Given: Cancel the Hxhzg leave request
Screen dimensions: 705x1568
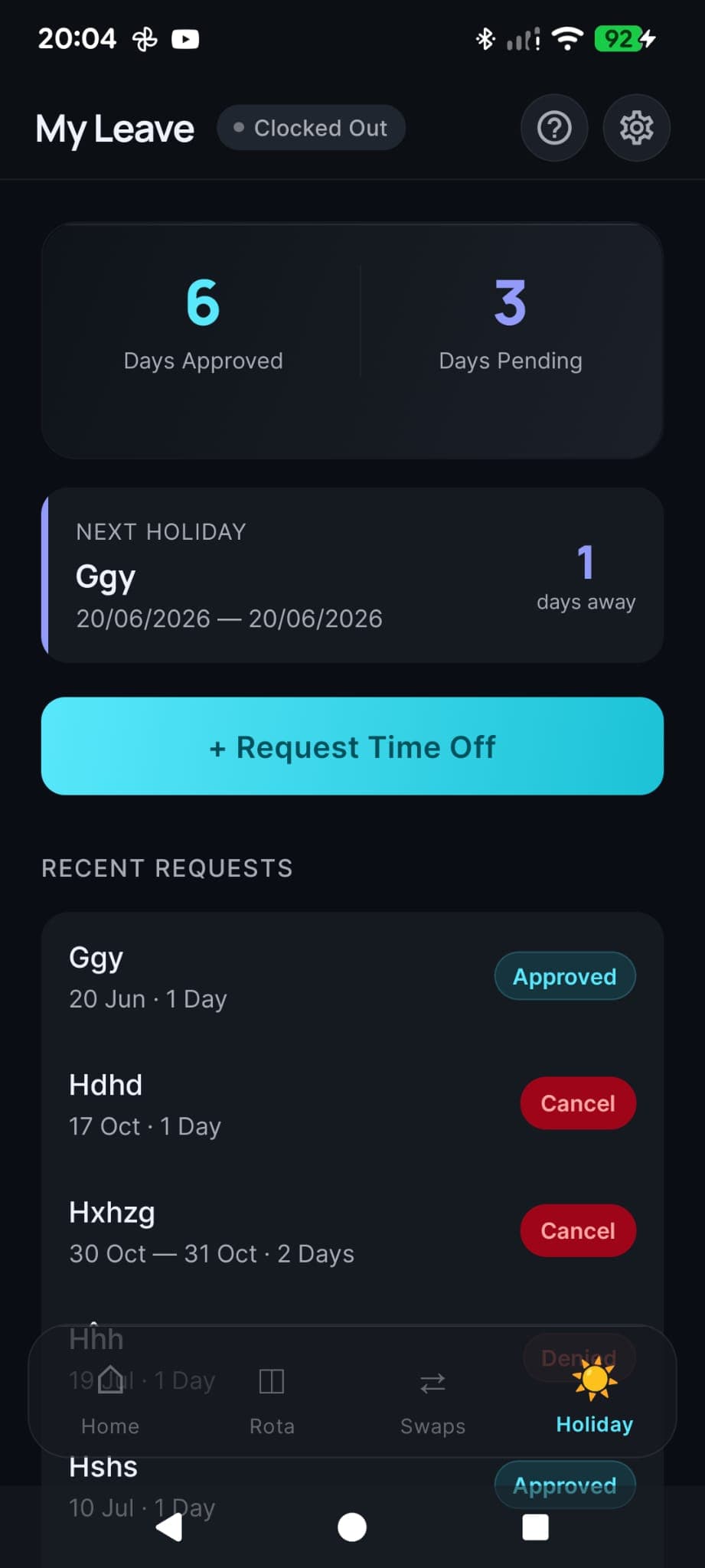Looking at the screenshot, I should [578, 1230].
